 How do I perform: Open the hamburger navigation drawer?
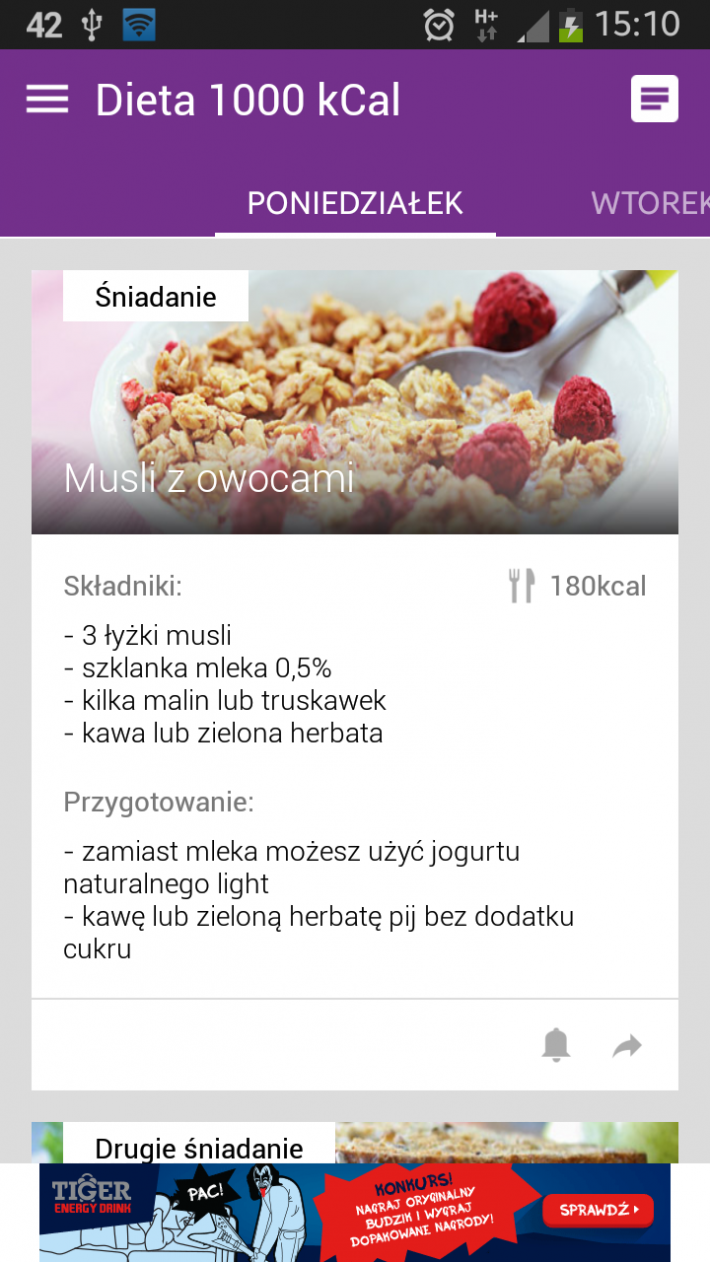pyautogui.click(x=47, y=99)
